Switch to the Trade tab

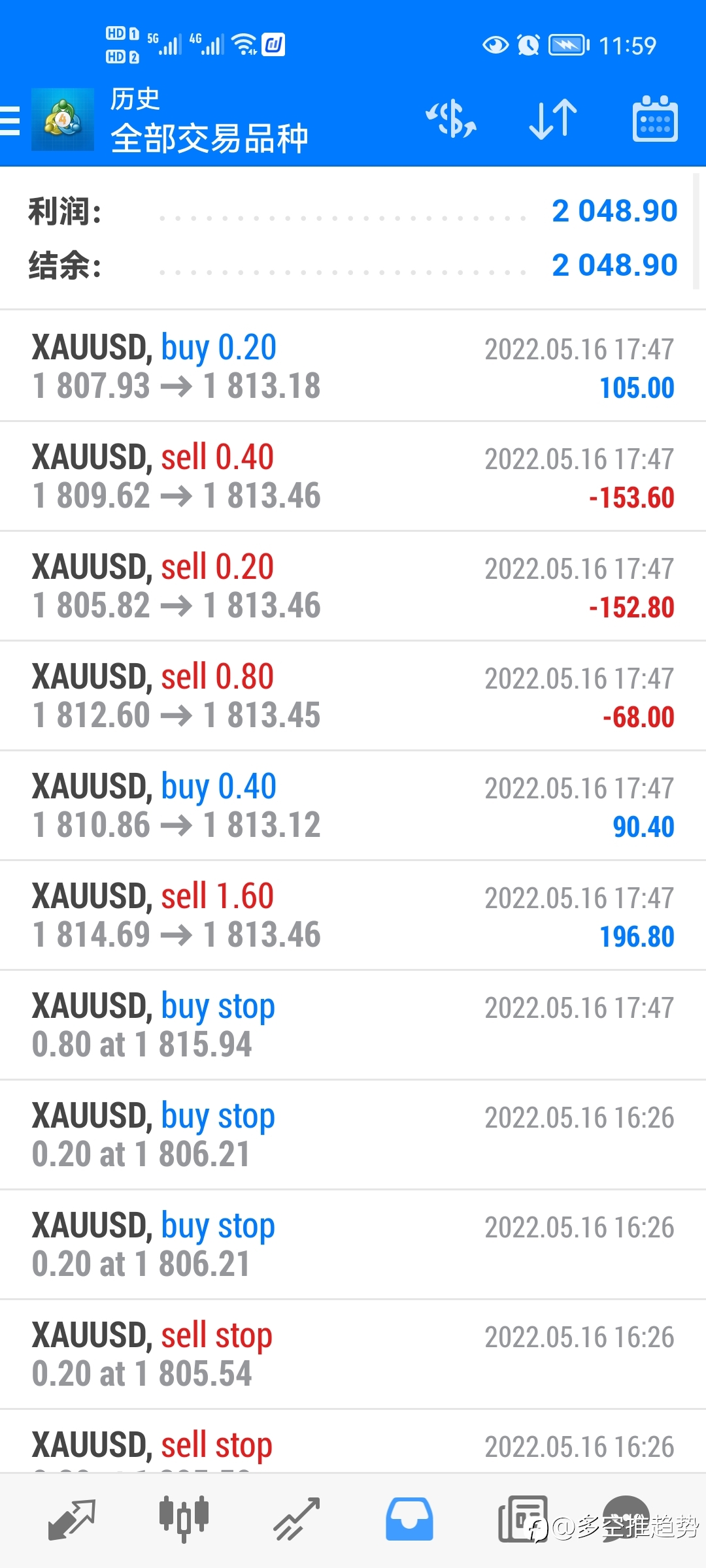pyautogui.click(x=297, y=1520)
